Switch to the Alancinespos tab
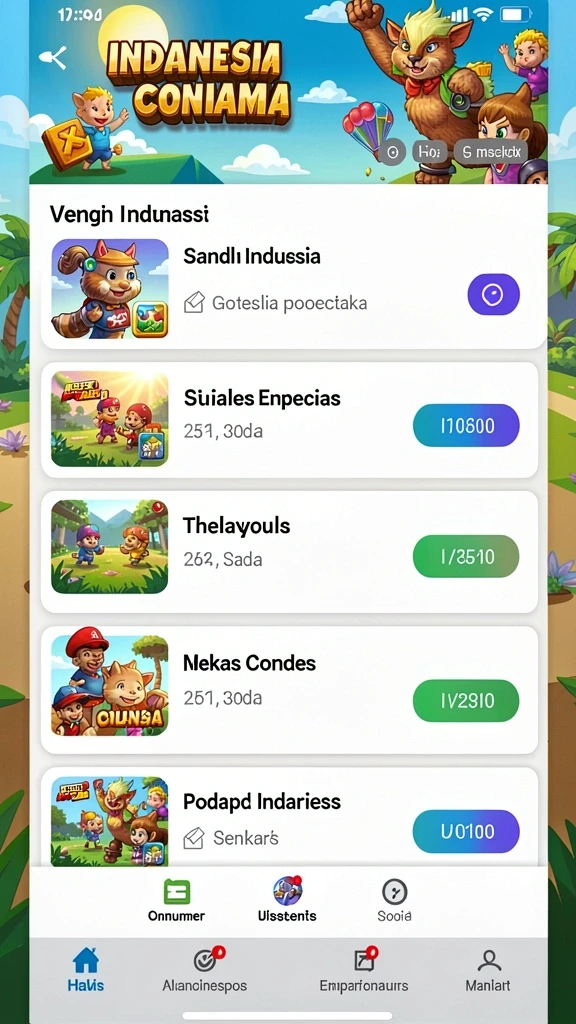Viewport: 576px width, 1024px height. pos(204,969)
